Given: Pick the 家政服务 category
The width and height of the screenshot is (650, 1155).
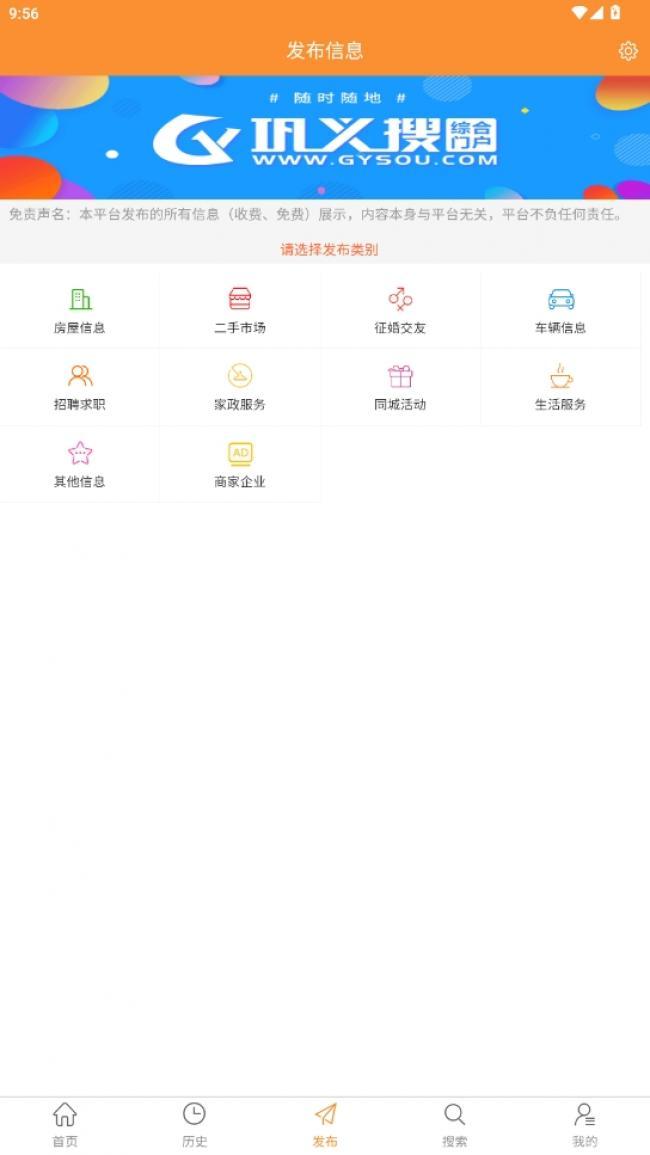Looking at the screenshot, I should pos(240,387).
